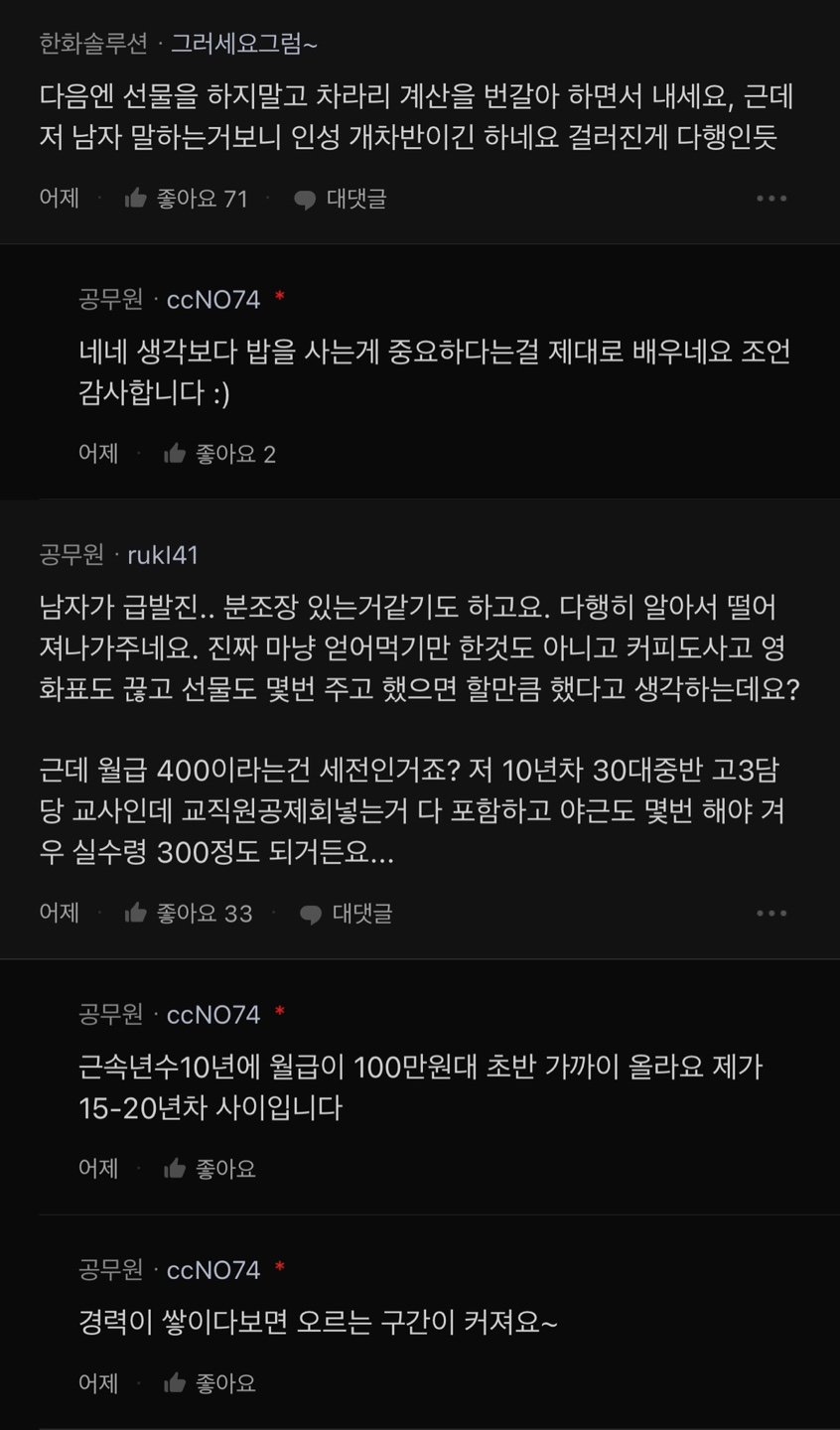The image size is (840, 1430).
Task: Tap 대댓글 under rukl41's comment
Action: tap(346, 913)
